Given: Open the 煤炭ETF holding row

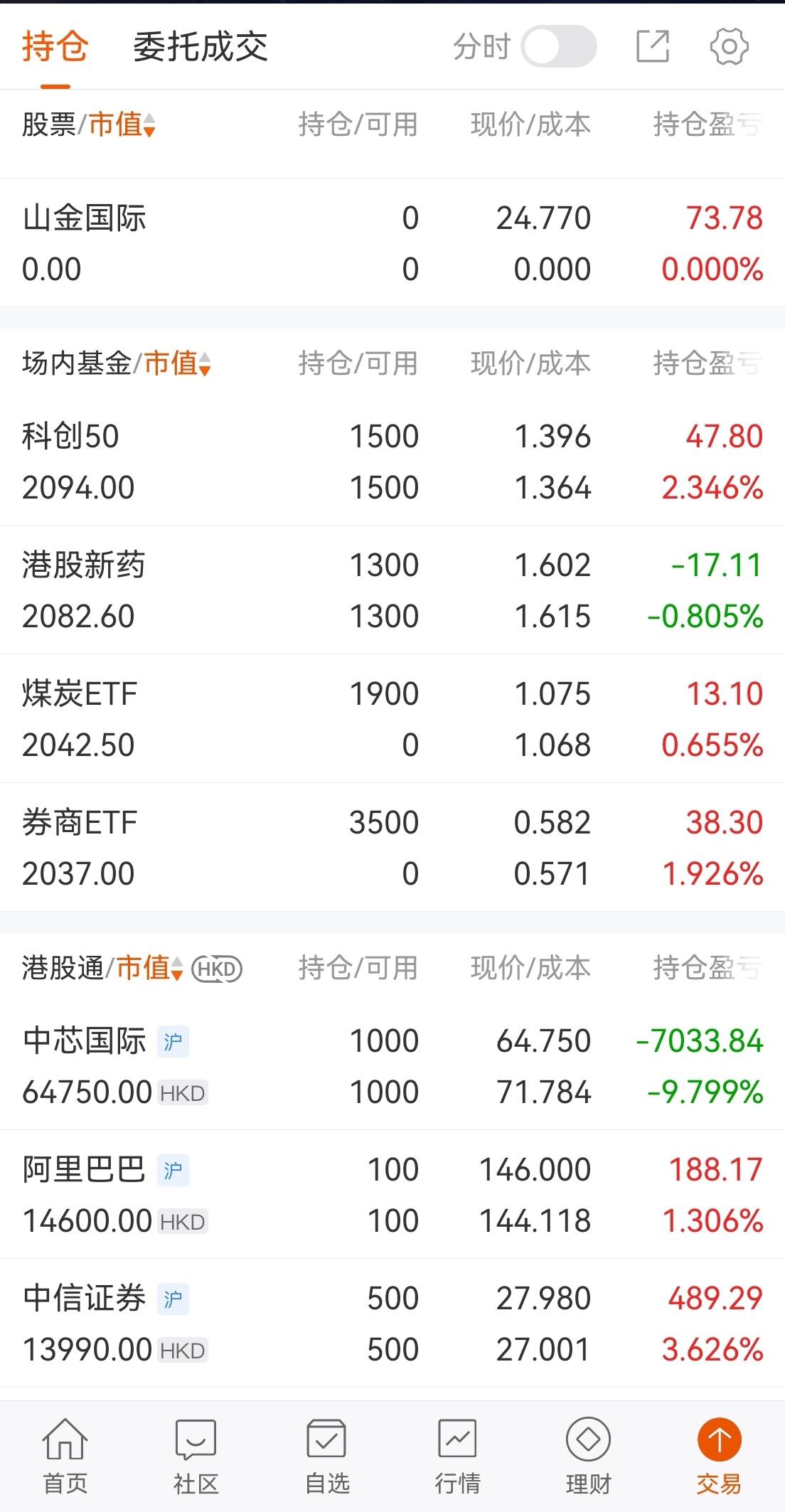Looking at the screenshot, I should pyautogui.click(x=392, y=719).
